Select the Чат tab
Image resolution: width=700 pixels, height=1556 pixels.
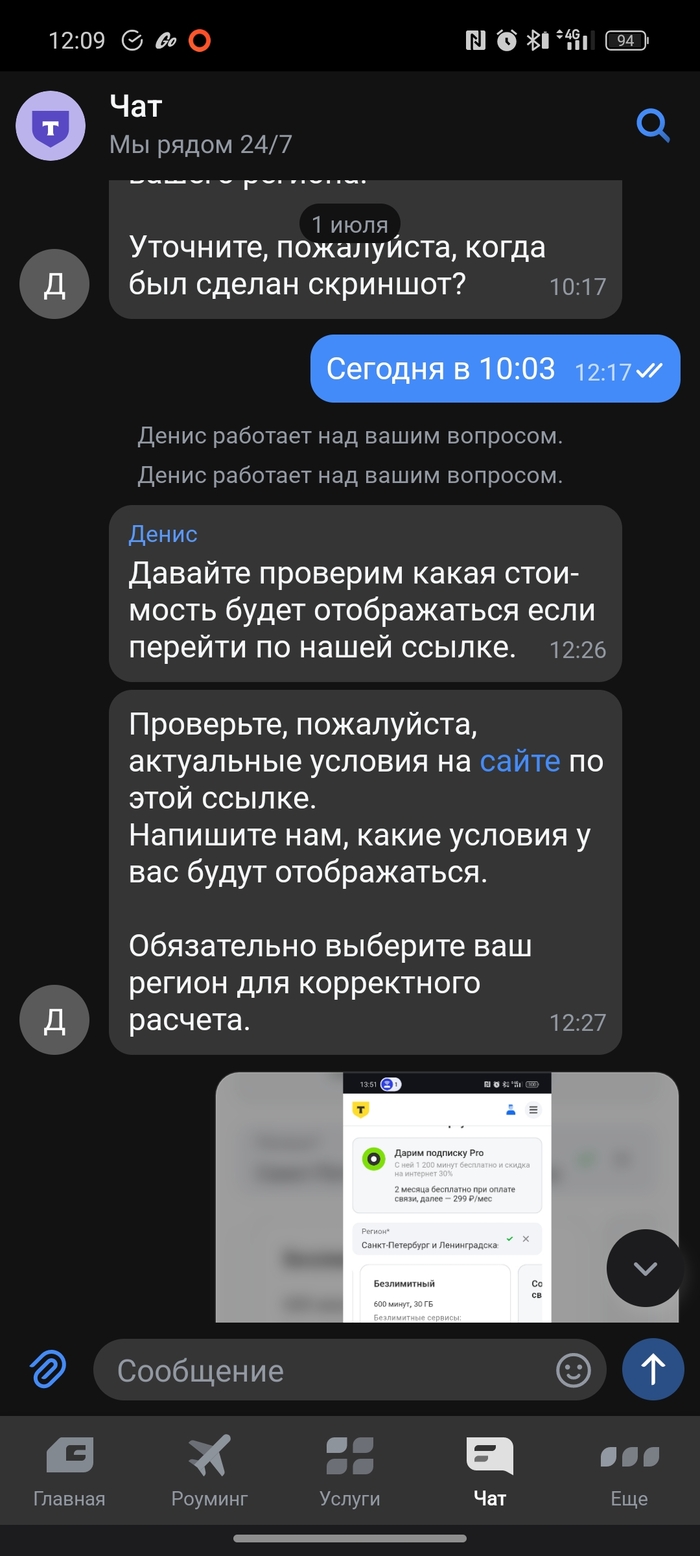[x=490, y=1472]
